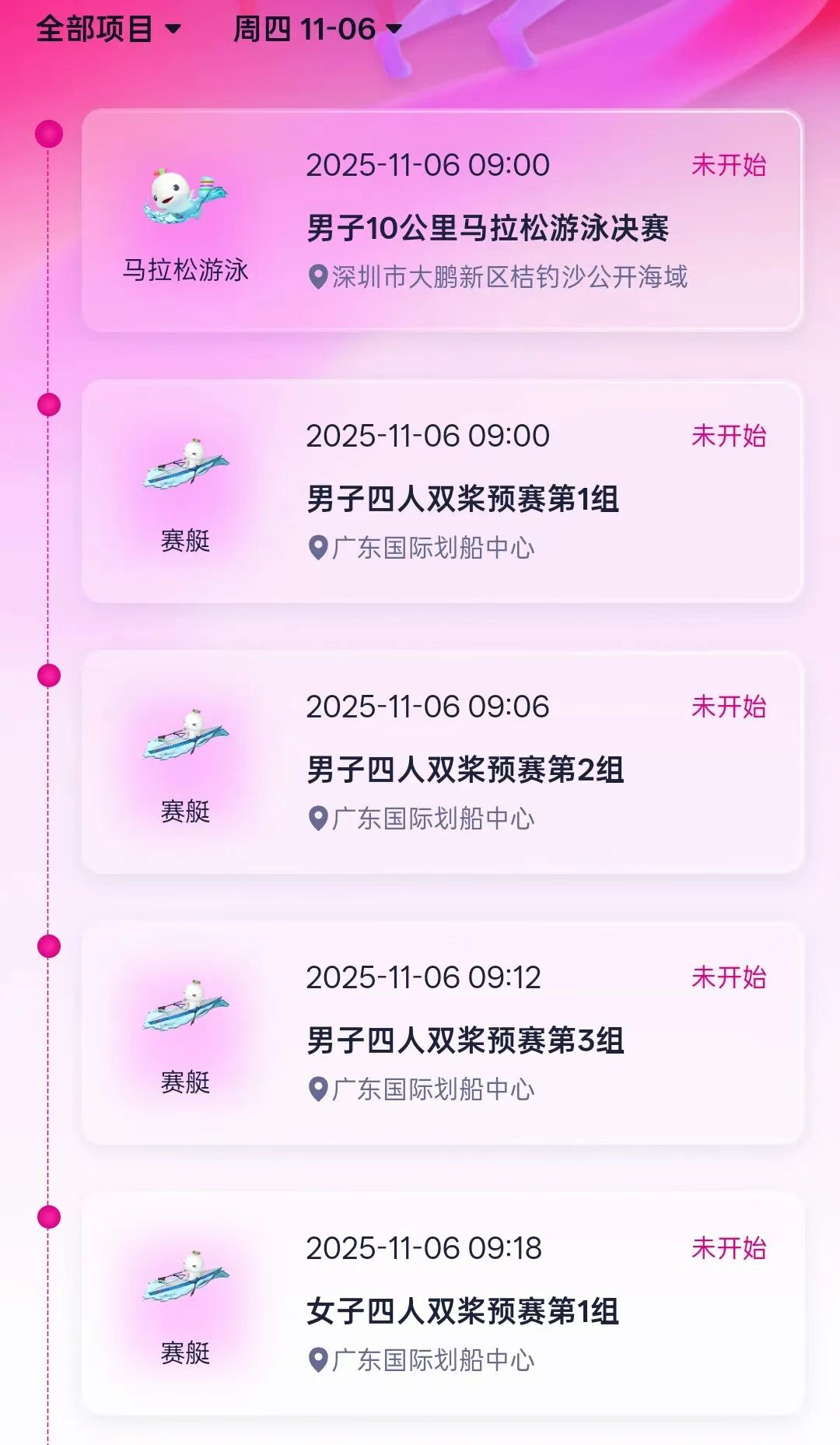Open the 周四 11-06 date picker
The height and width of the screenshot is (1445, 840).
coord(317,30)
